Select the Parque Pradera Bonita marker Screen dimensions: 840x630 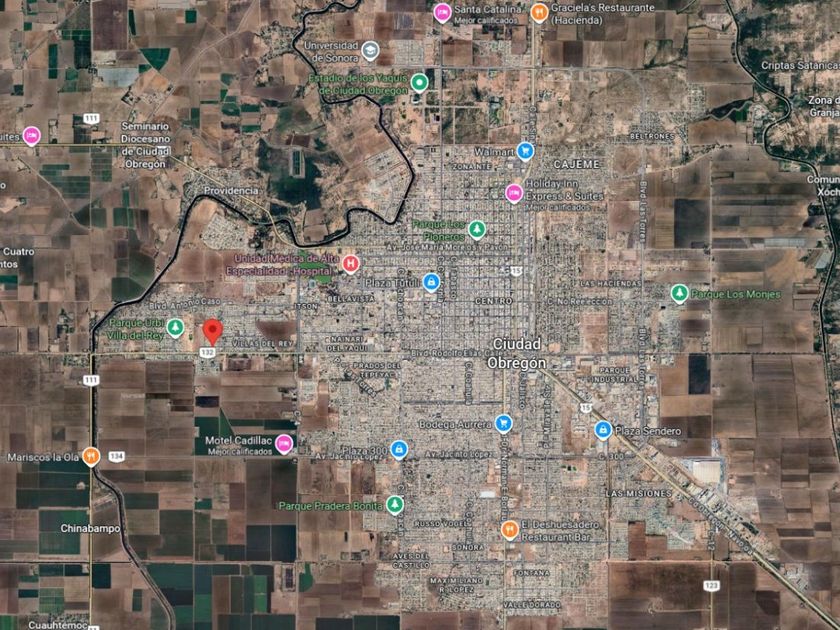click(x=395, y=505)
